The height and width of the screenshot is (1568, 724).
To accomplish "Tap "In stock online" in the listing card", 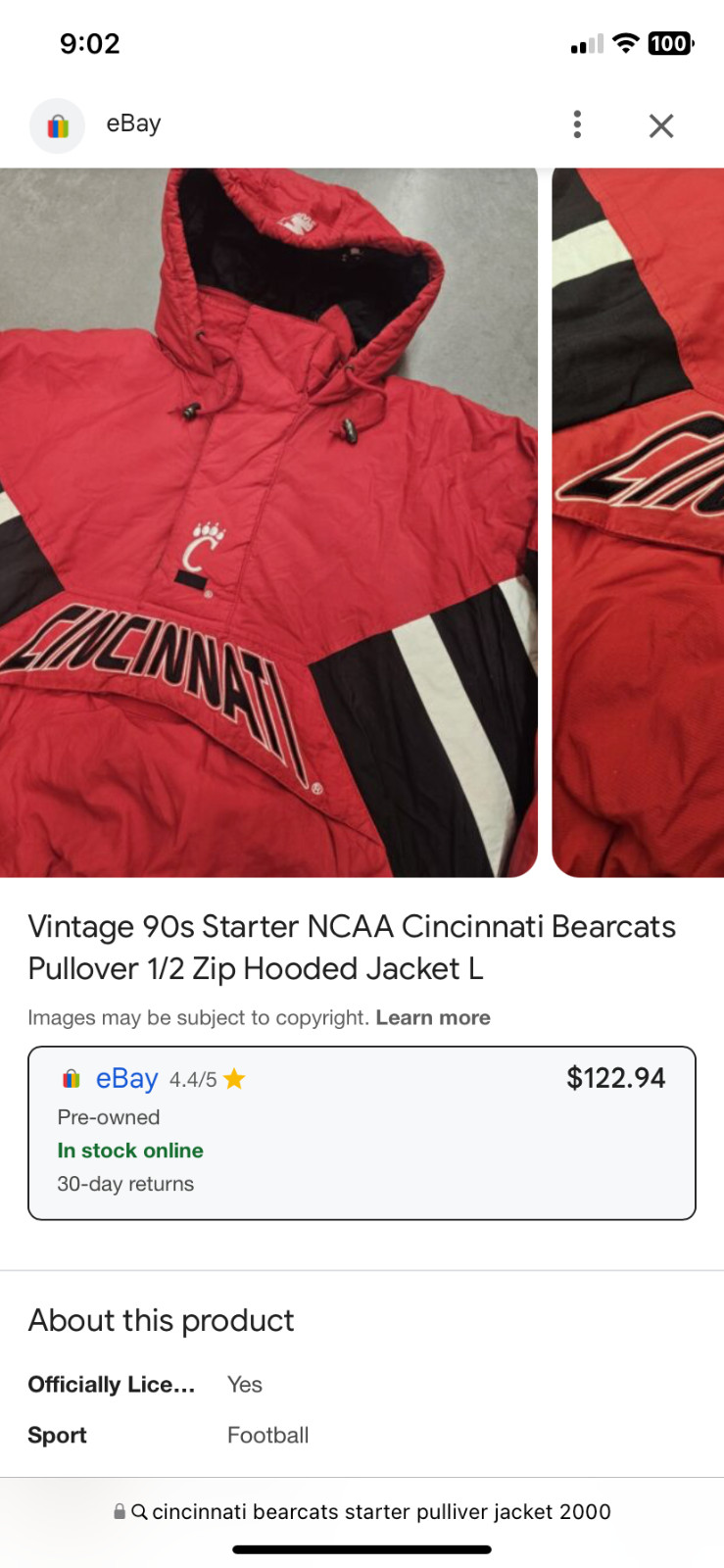I will point(130,1151).
